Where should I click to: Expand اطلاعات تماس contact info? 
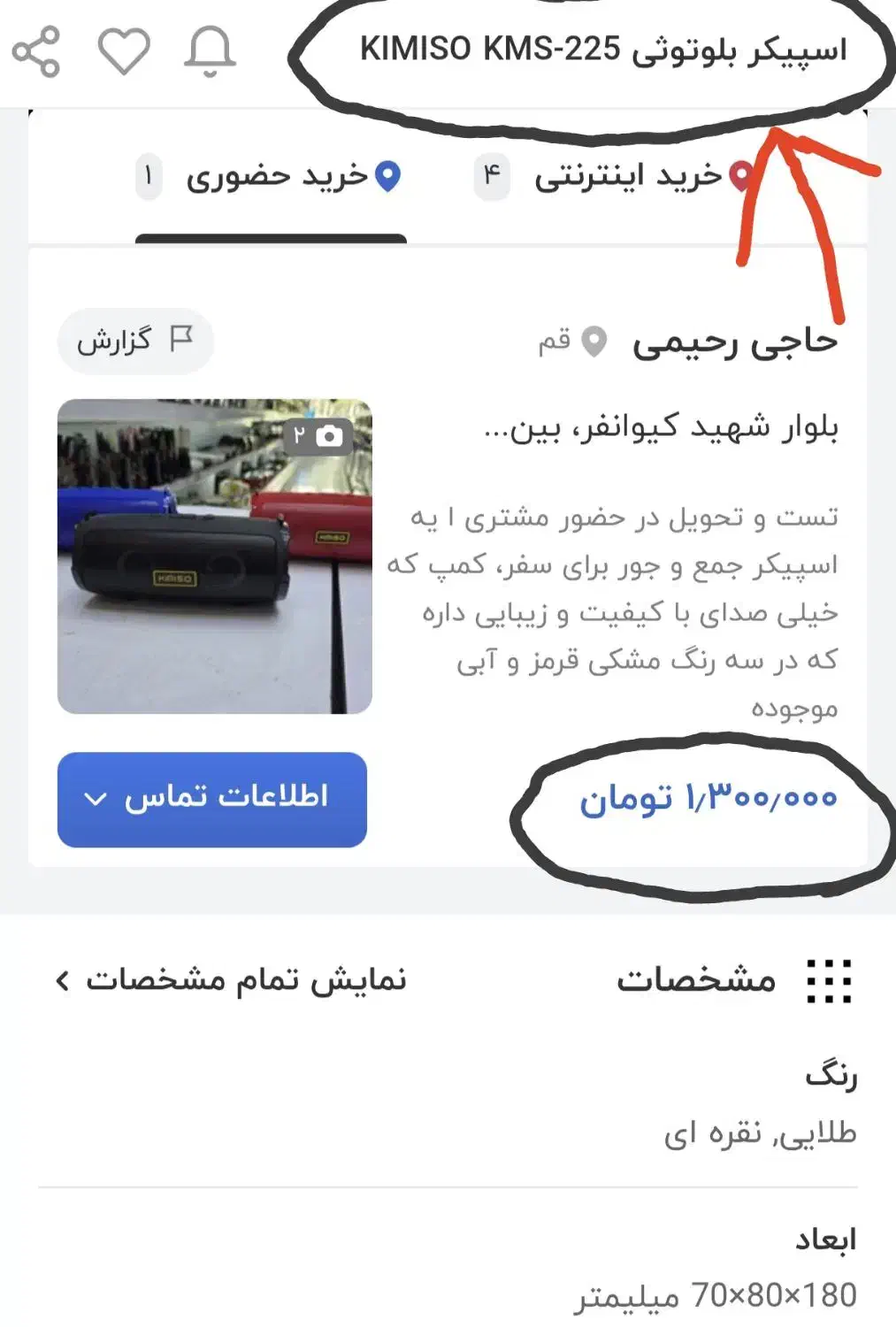tap(212, 799)
